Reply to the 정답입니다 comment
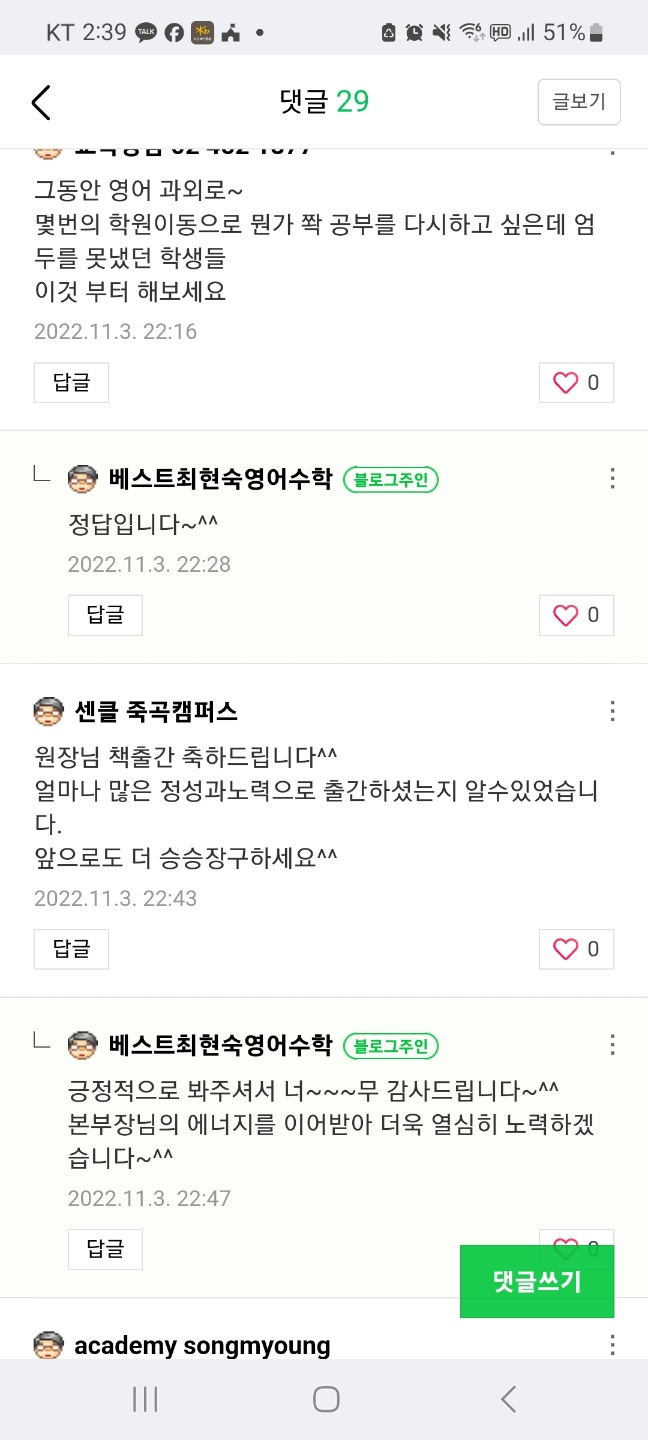This screenshot has width=648, height=1440. coord(105,615)
